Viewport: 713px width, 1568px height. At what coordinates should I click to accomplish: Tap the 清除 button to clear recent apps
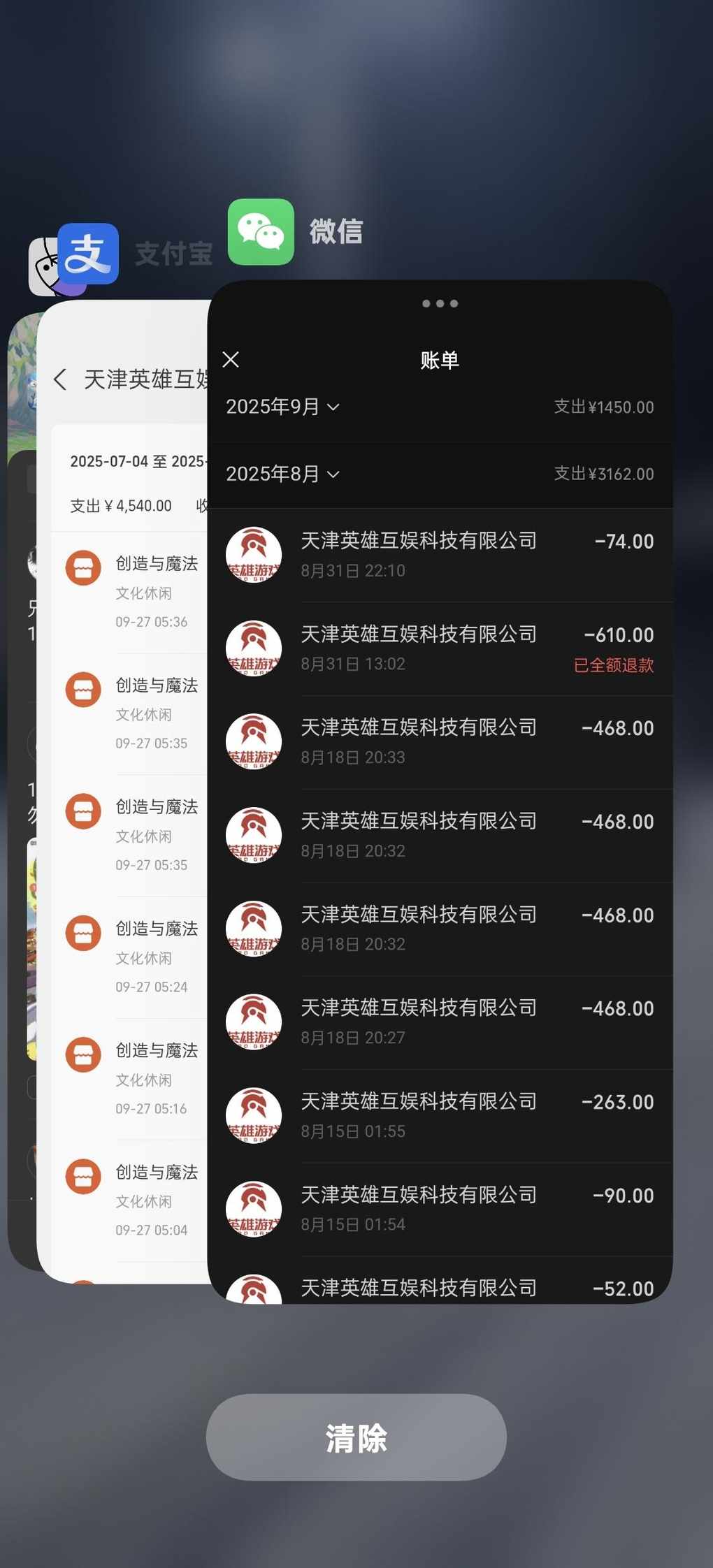coord(356,1437)
